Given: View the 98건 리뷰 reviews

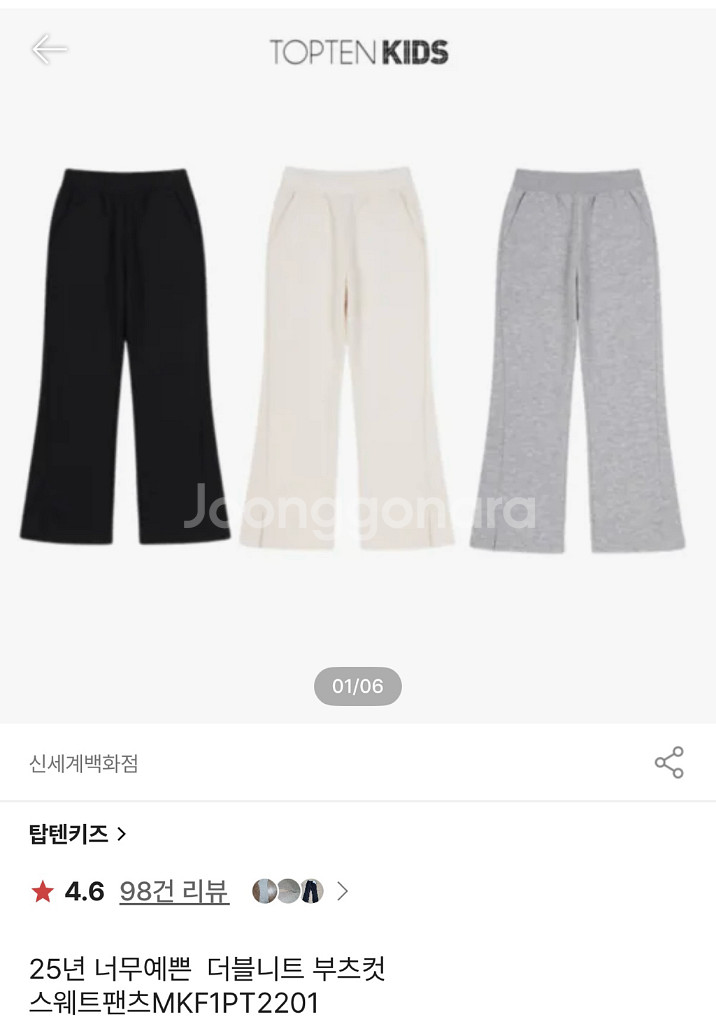Looking at the screenshot, I should pyautogui.click(x=174, y=891).
